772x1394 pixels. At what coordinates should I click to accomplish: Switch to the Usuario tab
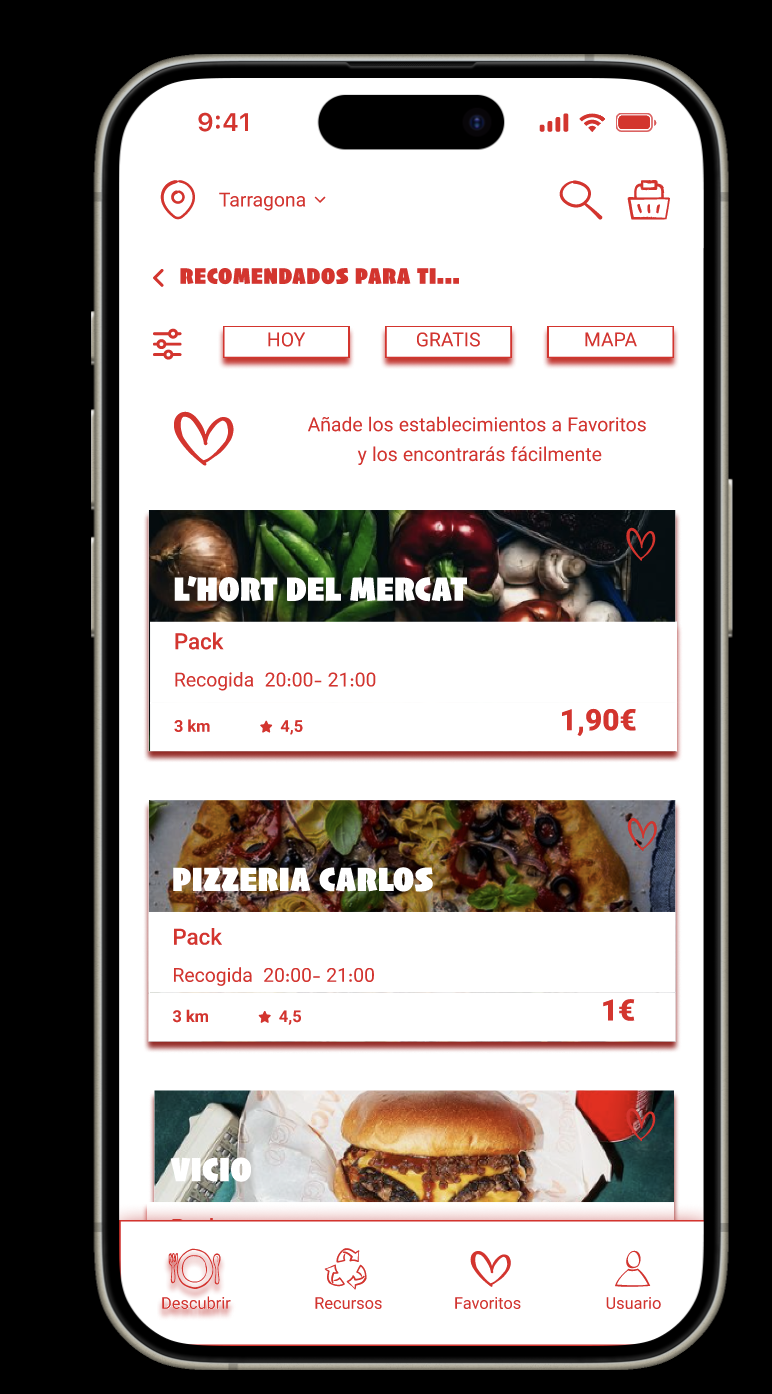pos(633,1281)
